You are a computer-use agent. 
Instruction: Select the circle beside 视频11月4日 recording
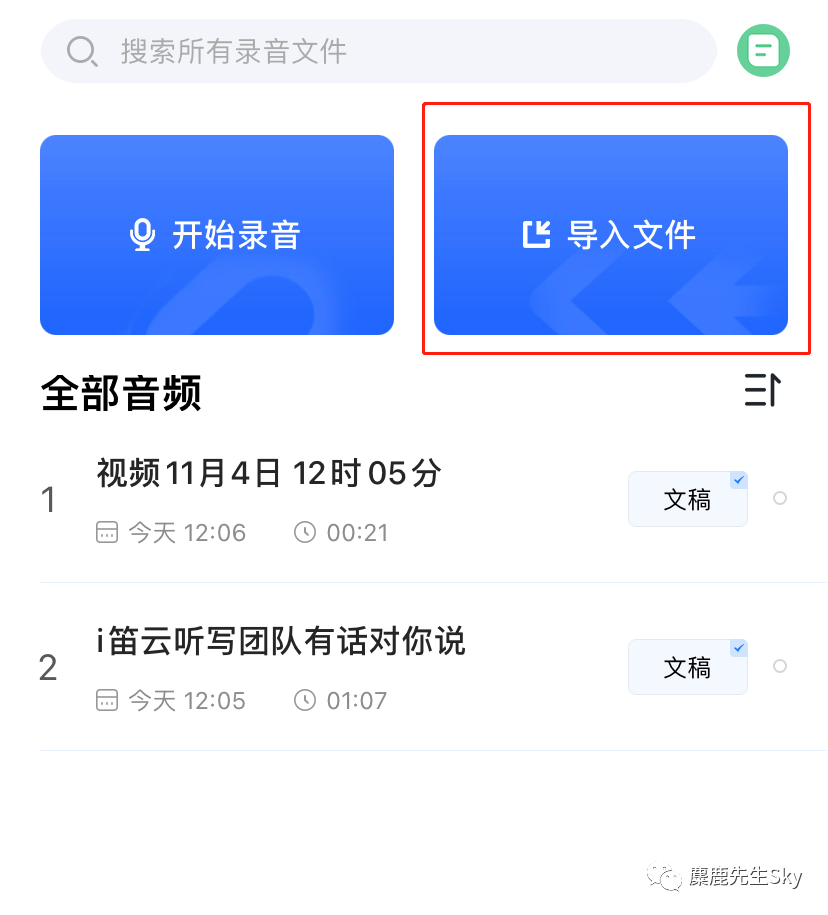click(x=780, y=498)
